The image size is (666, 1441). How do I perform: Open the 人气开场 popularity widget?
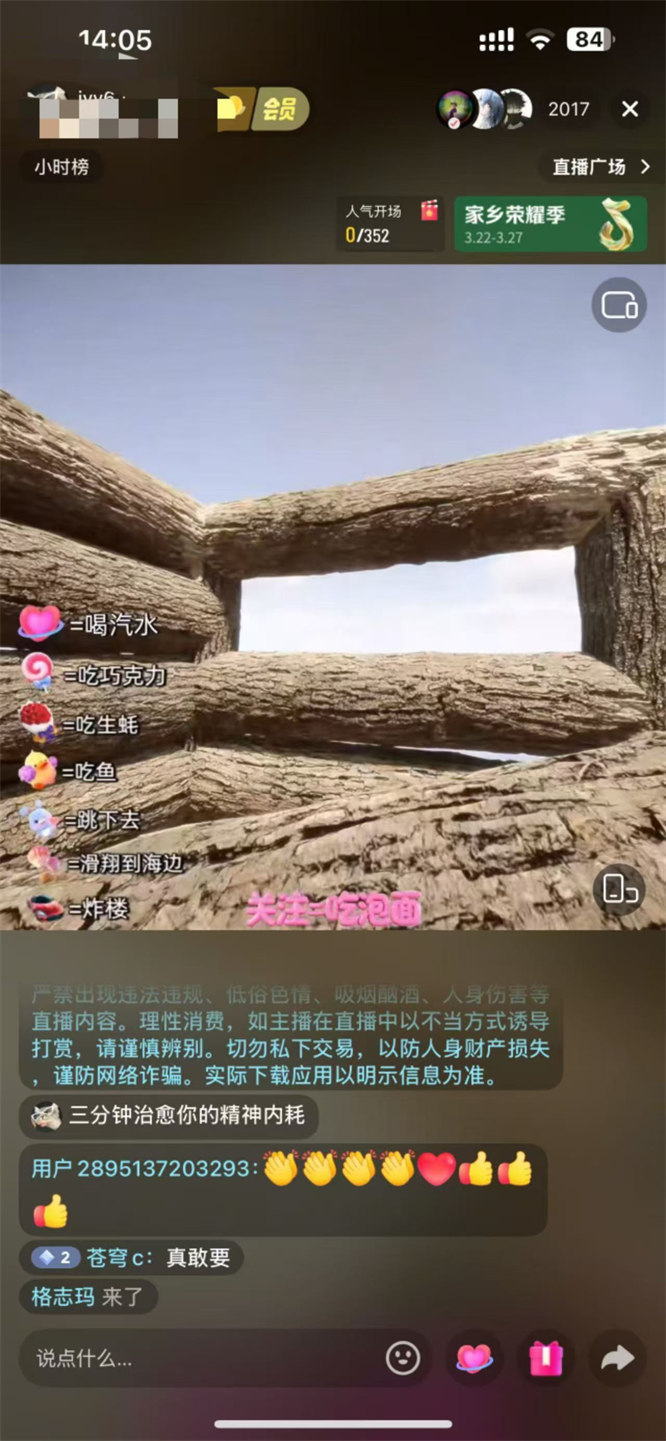392,224
